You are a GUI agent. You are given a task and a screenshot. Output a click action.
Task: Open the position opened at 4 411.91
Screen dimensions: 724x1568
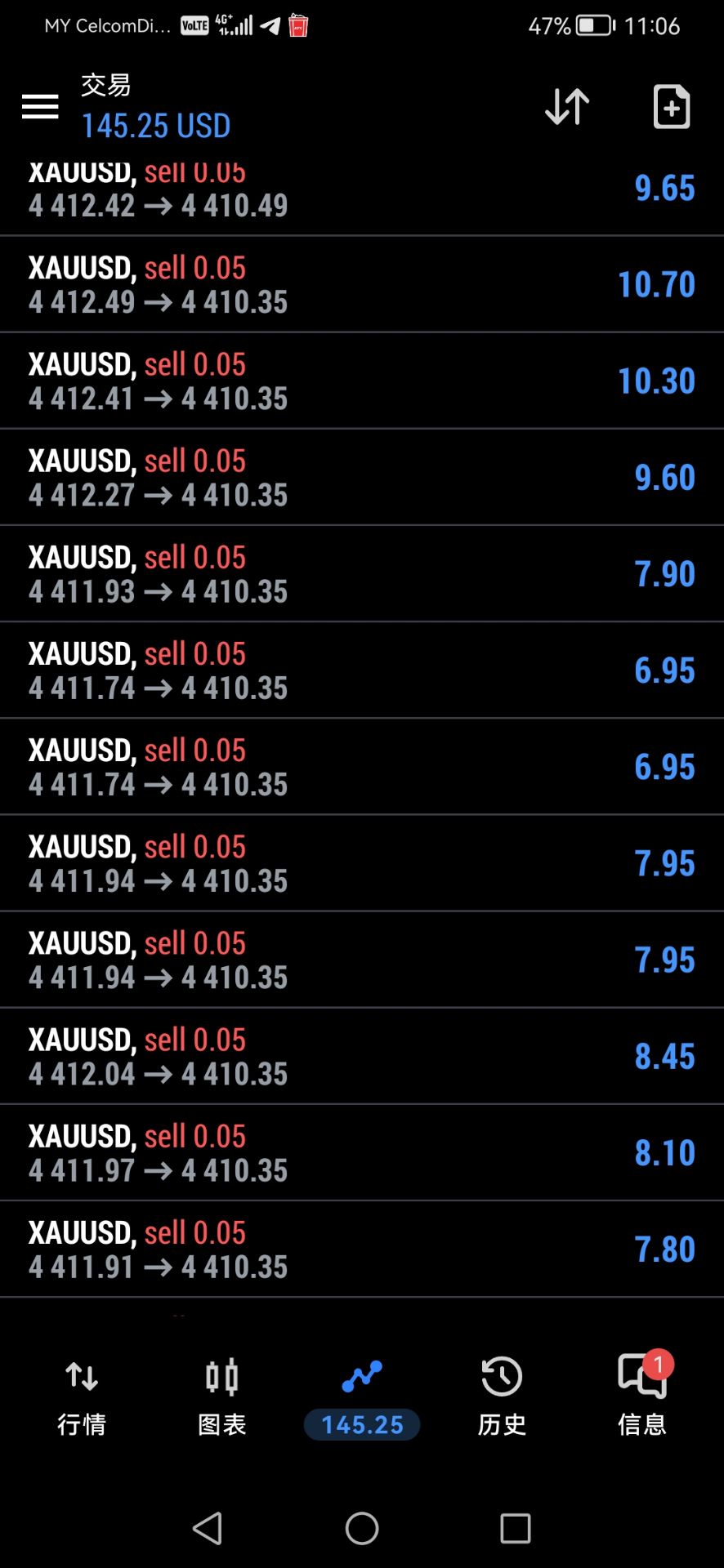[362, 1249]
